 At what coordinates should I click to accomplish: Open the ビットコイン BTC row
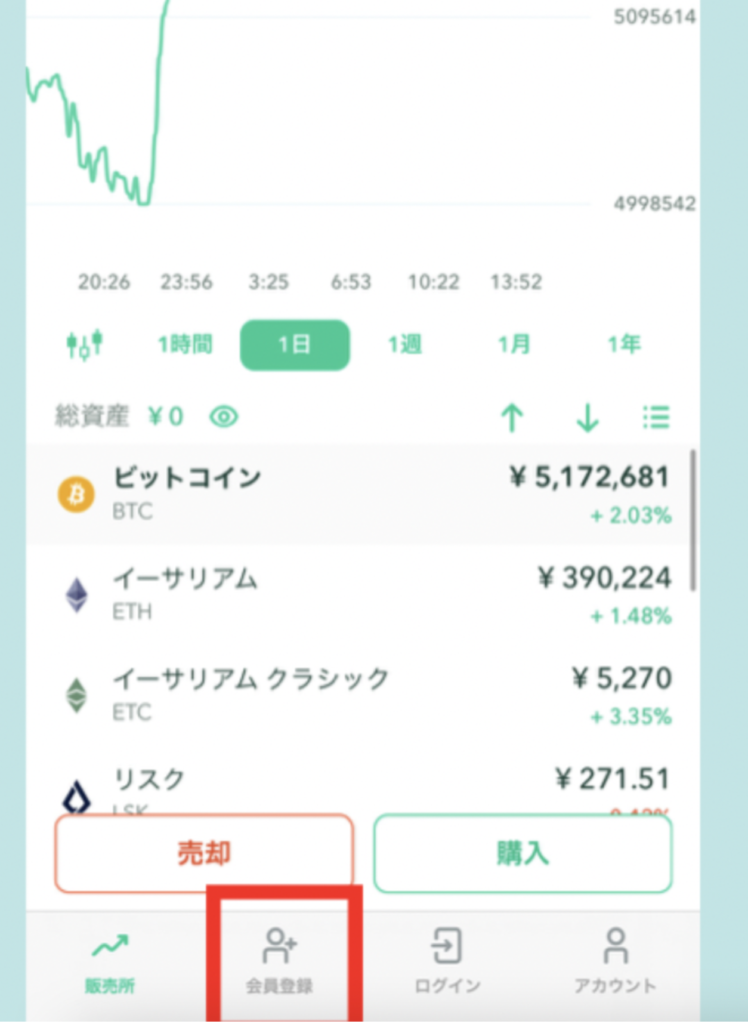point(360,494)
